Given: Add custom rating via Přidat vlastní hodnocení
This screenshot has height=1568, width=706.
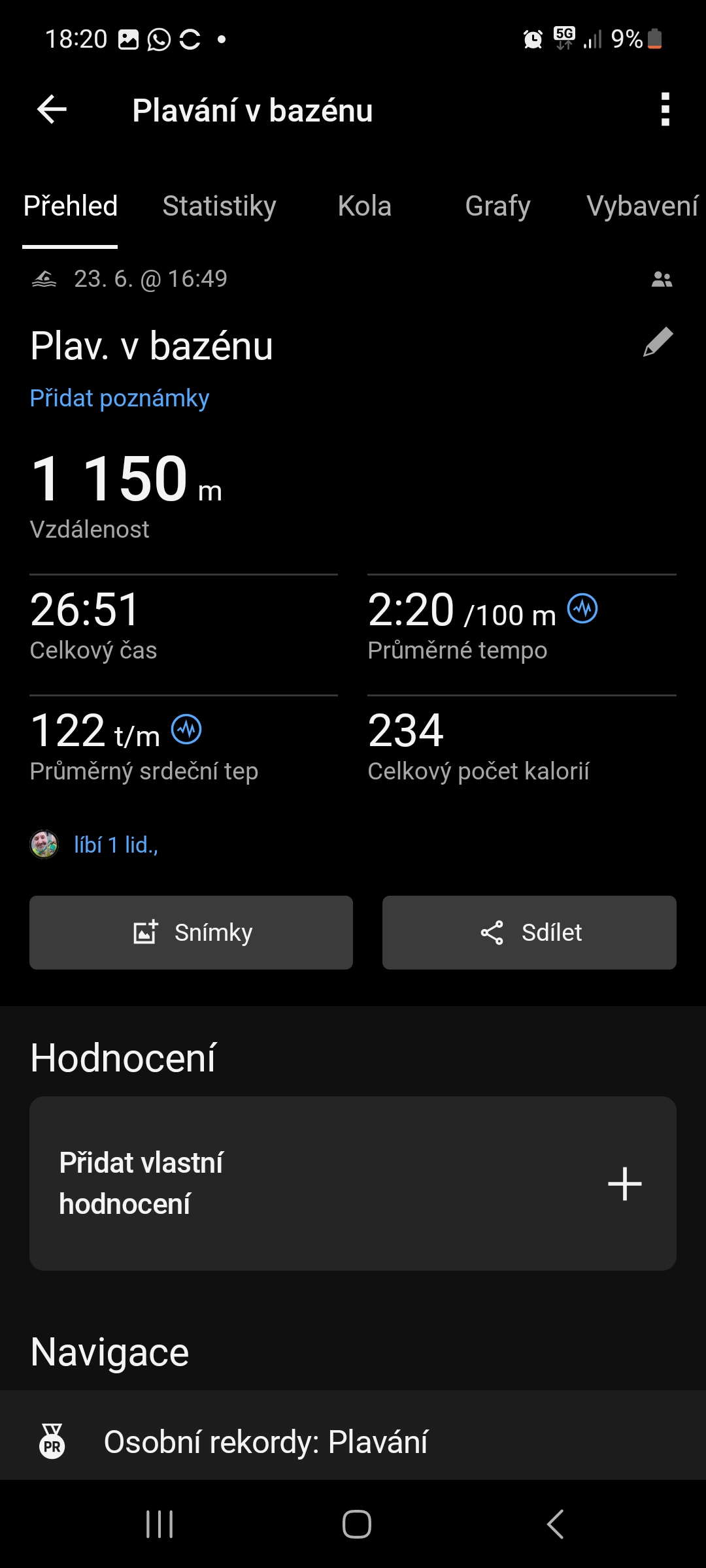Looking at the screenshot, I should click(x=353, y=1183).
